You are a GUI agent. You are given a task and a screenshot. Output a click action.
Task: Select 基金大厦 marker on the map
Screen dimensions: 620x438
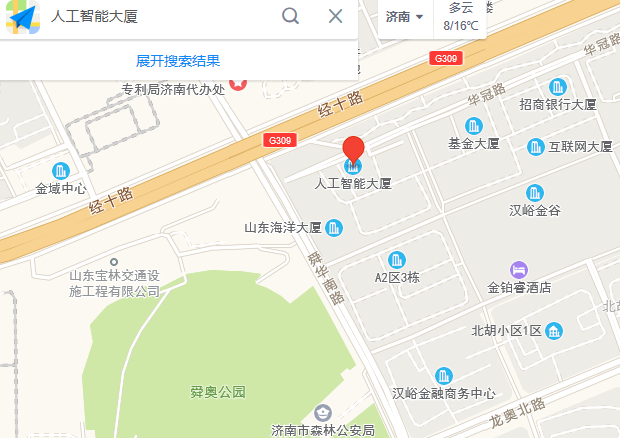(474, 125)
